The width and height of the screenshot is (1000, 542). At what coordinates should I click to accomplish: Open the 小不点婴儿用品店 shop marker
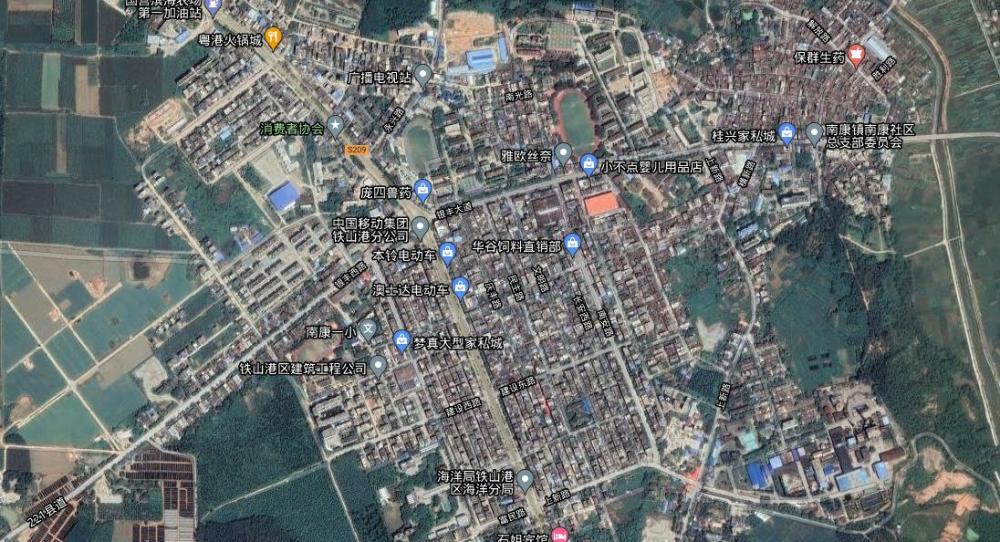click(589, 165)
